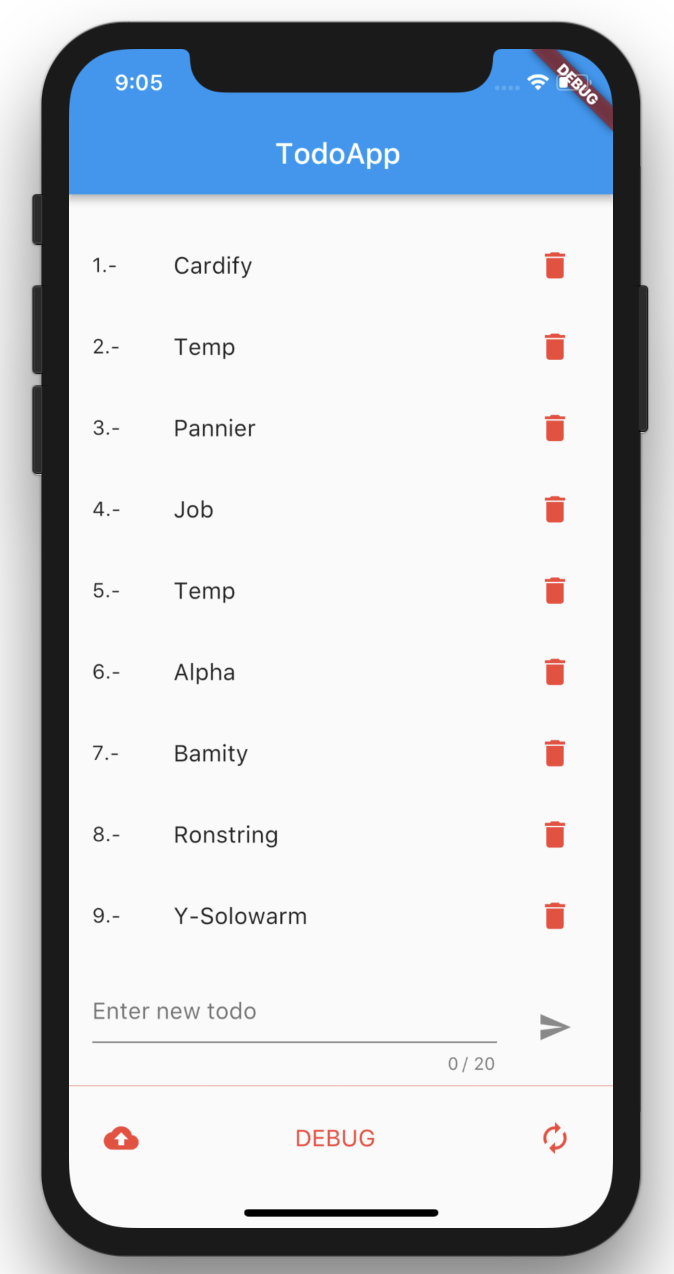This screenshot has width=674, height=1274.
Task: Delete the Y-Solowarm todo
Action: click(x=555, y=916)
